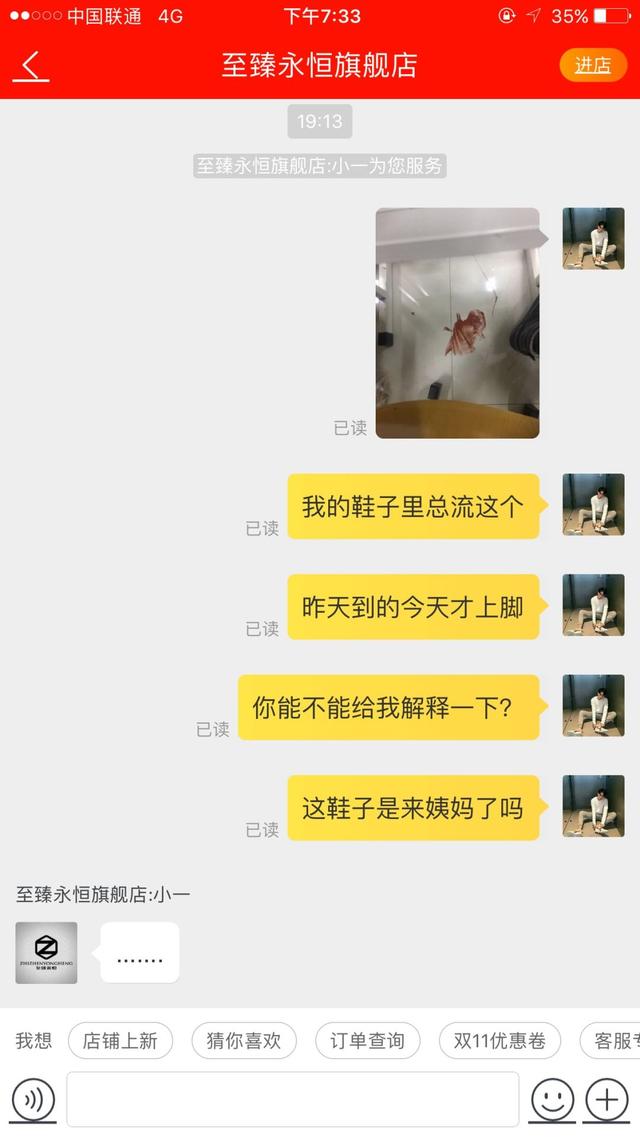Image resolution: width=640 pixels, height=1138 pixels.
Task: Open the store's avatar profile
Action: click(x=46, y=953)
